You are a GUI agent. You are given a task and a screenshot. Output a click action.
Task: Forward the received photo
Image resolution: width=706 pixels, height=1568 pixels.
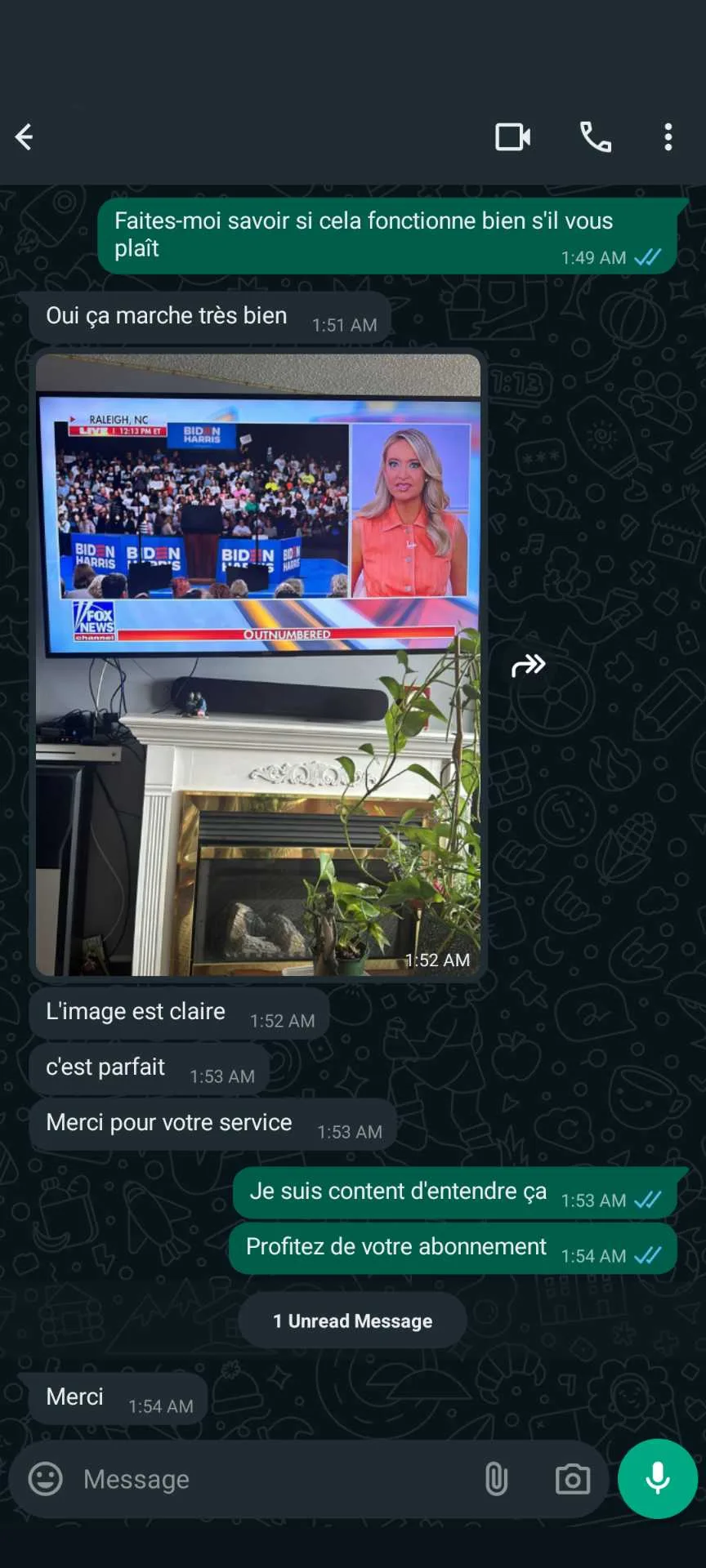tap(528, 666)
